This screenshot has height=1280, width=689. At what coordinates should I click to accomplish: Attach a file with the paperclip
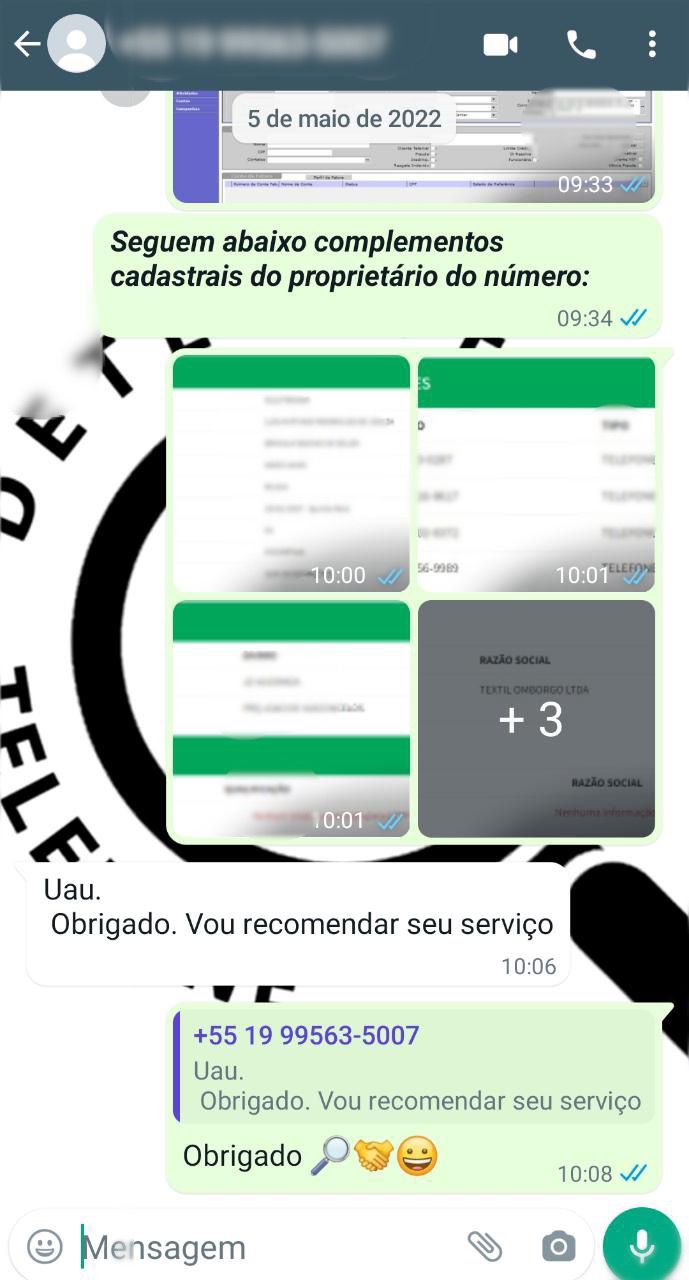click(485, 1246)
